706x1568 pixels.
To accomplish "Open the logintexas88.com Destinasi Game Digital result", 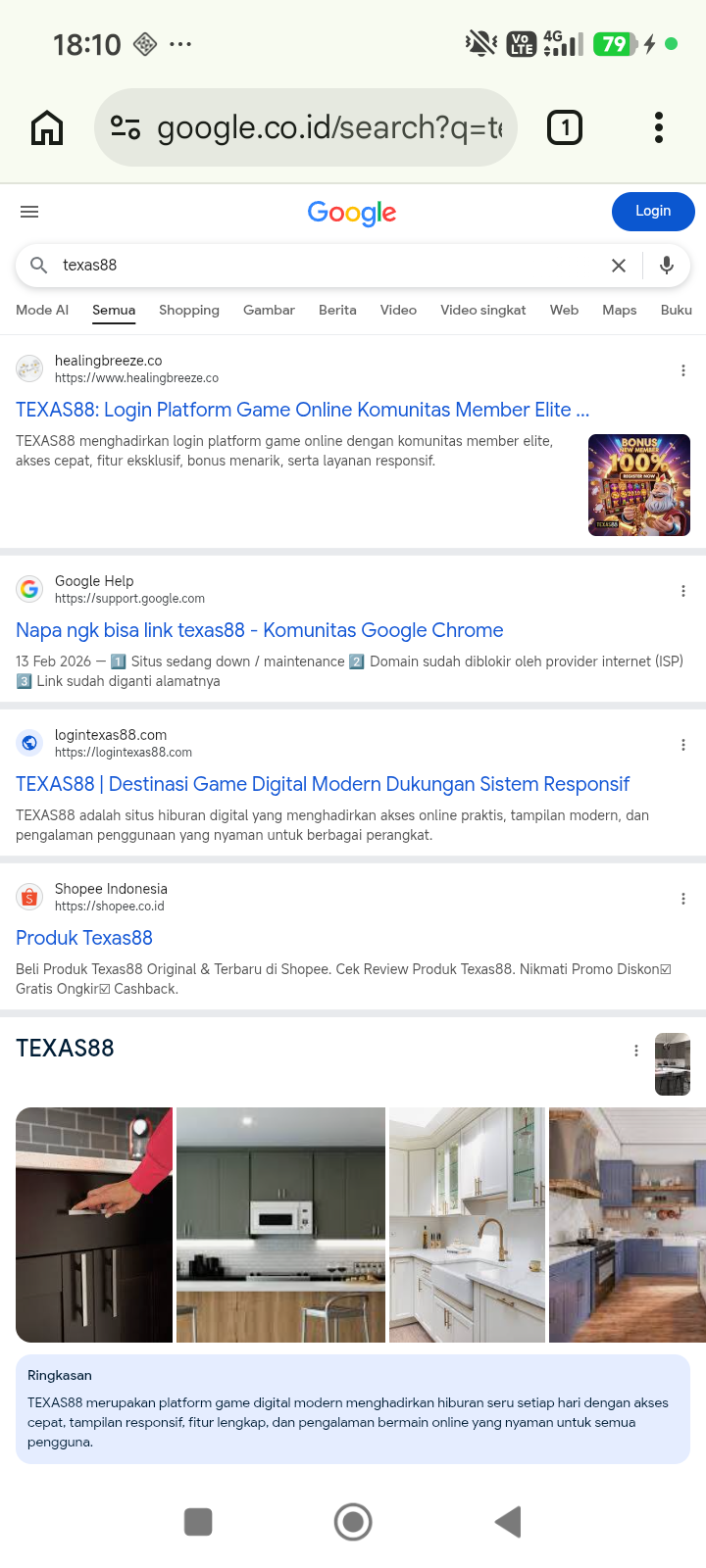I will [x=323, y=784].
